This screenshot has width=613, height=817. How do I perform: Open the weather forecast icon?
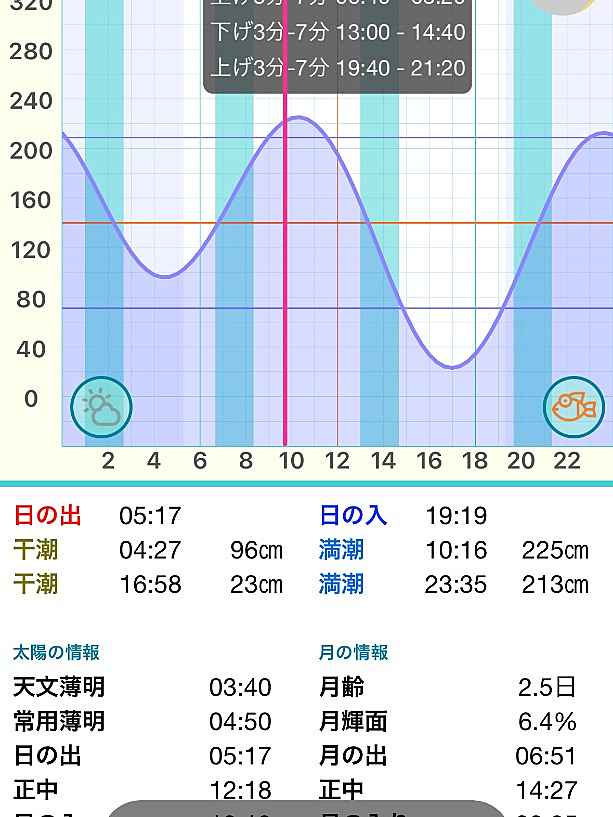click(101, 407)
